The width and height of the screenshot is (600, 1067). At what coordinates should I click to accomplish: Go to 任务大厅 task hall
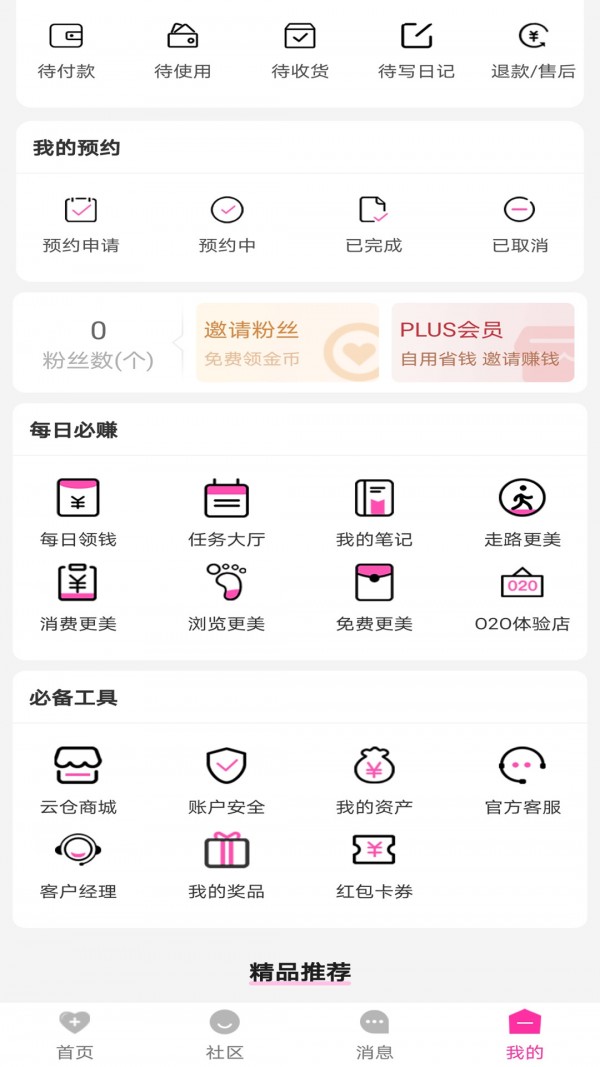coord(226,512)
